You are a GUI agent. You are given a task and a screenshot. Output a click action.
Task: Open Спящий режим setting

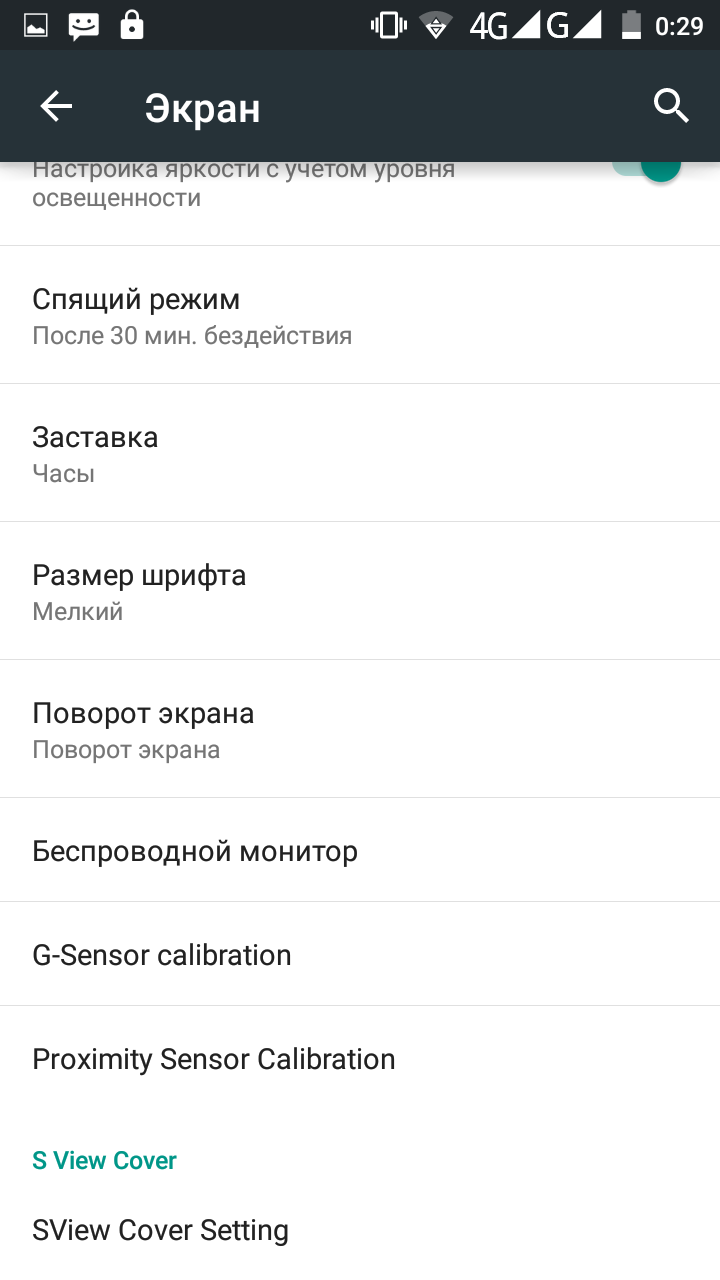pos(360,315)
